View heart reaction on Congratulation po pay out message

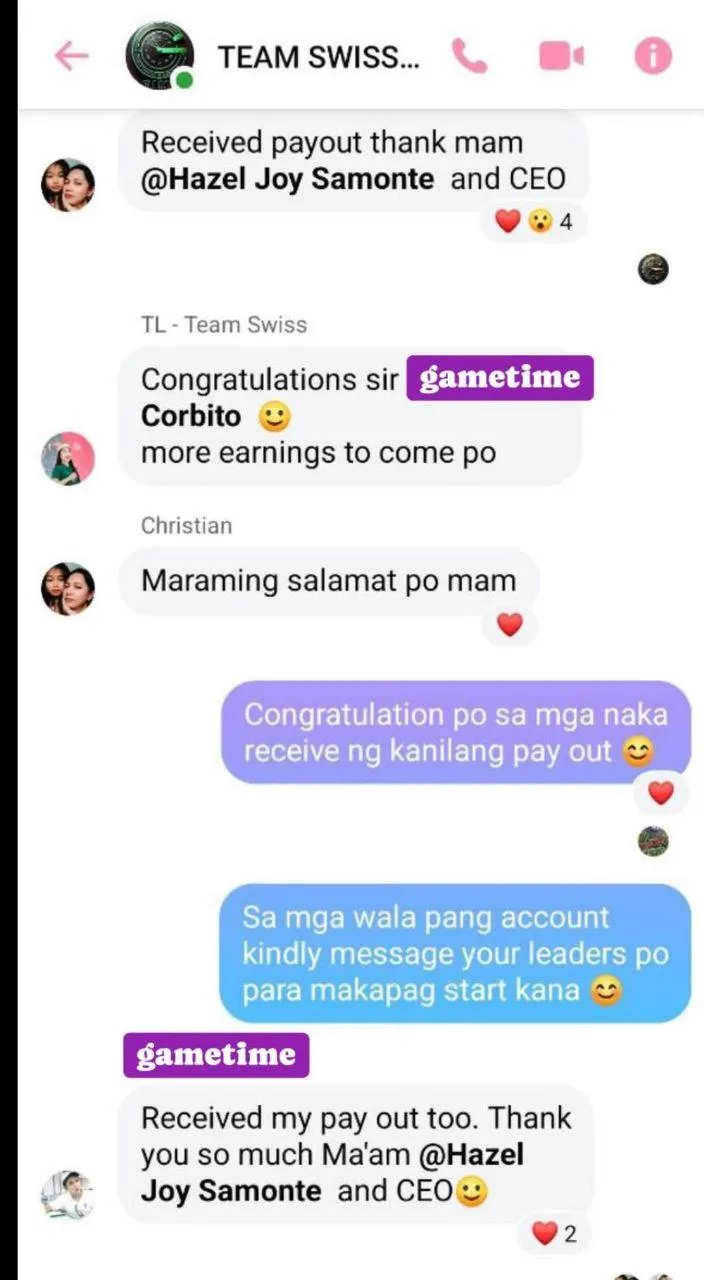tap(661, 793)
